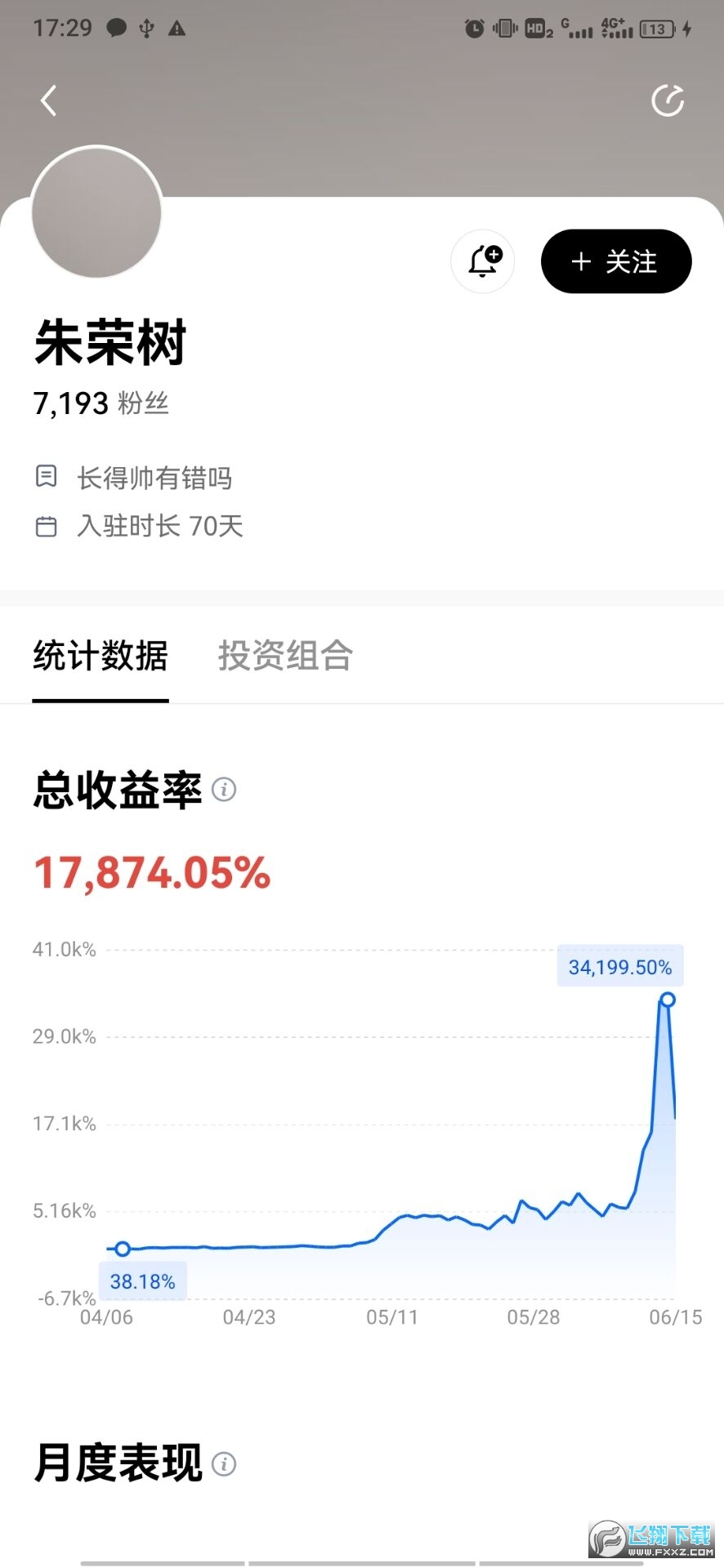Click the chart peak near 06/15
724x1568 pixels.
tap(668, 998)
